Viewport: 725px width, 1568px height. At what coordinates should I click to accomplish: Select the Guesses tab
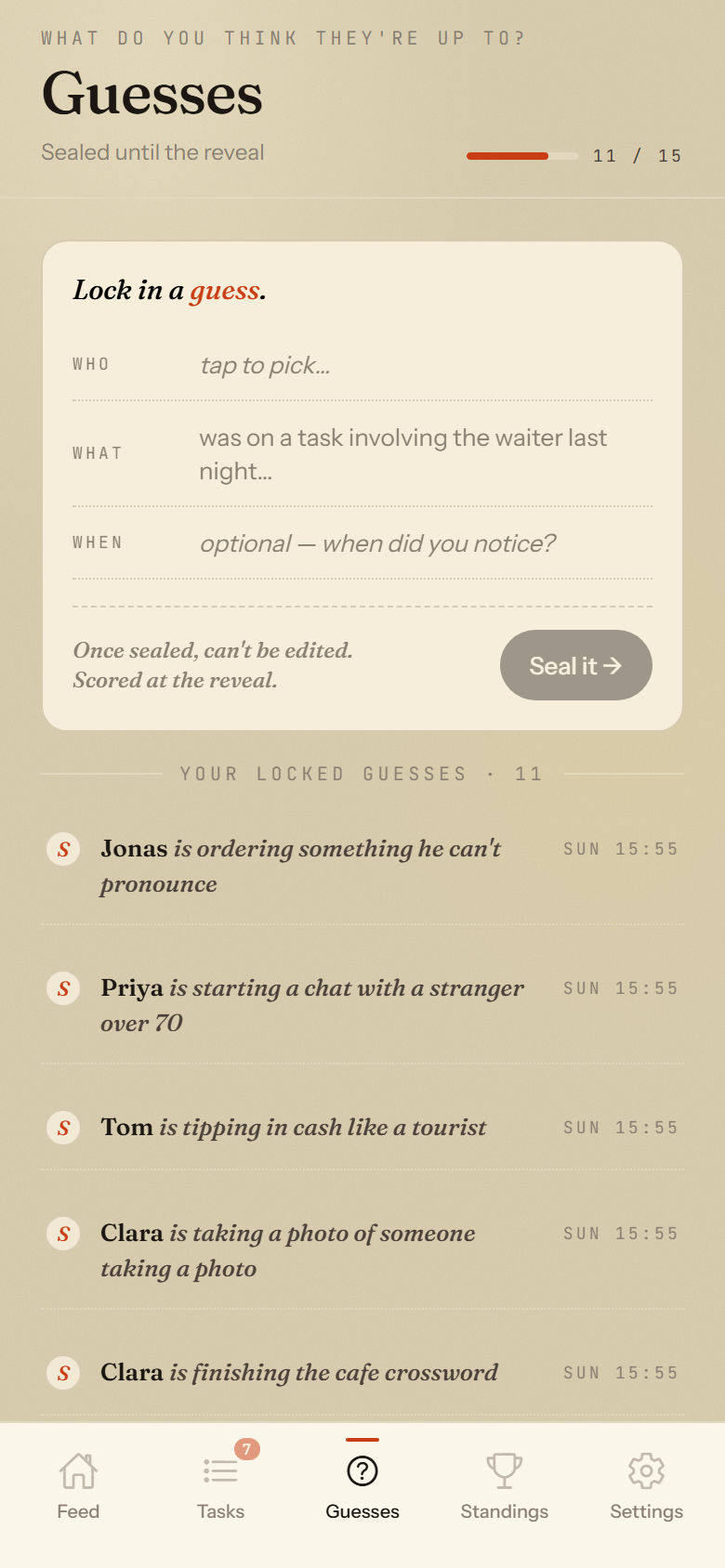[x=362, y=1485]
